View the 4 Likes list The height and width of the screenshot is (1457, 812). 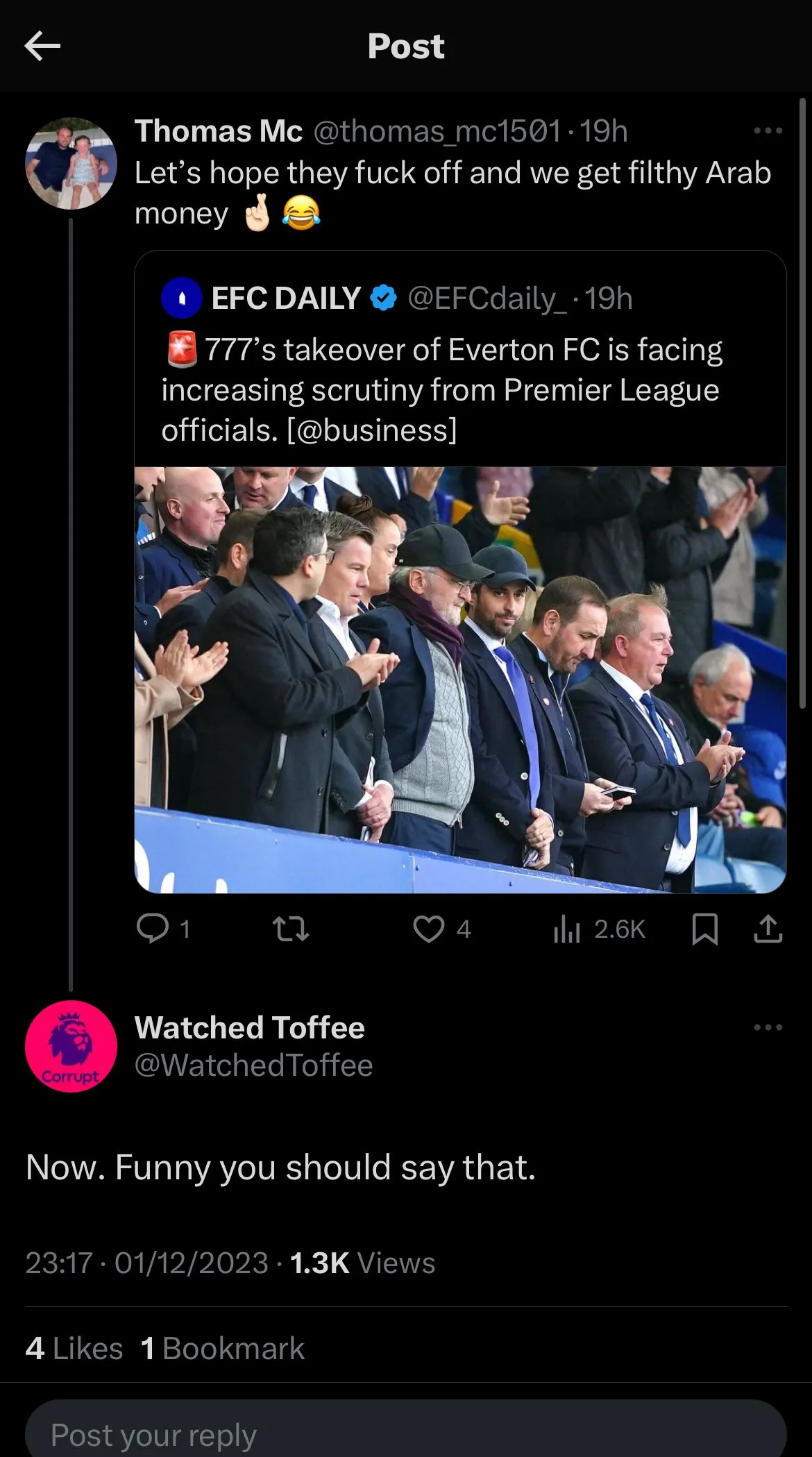click(74, 1348)
